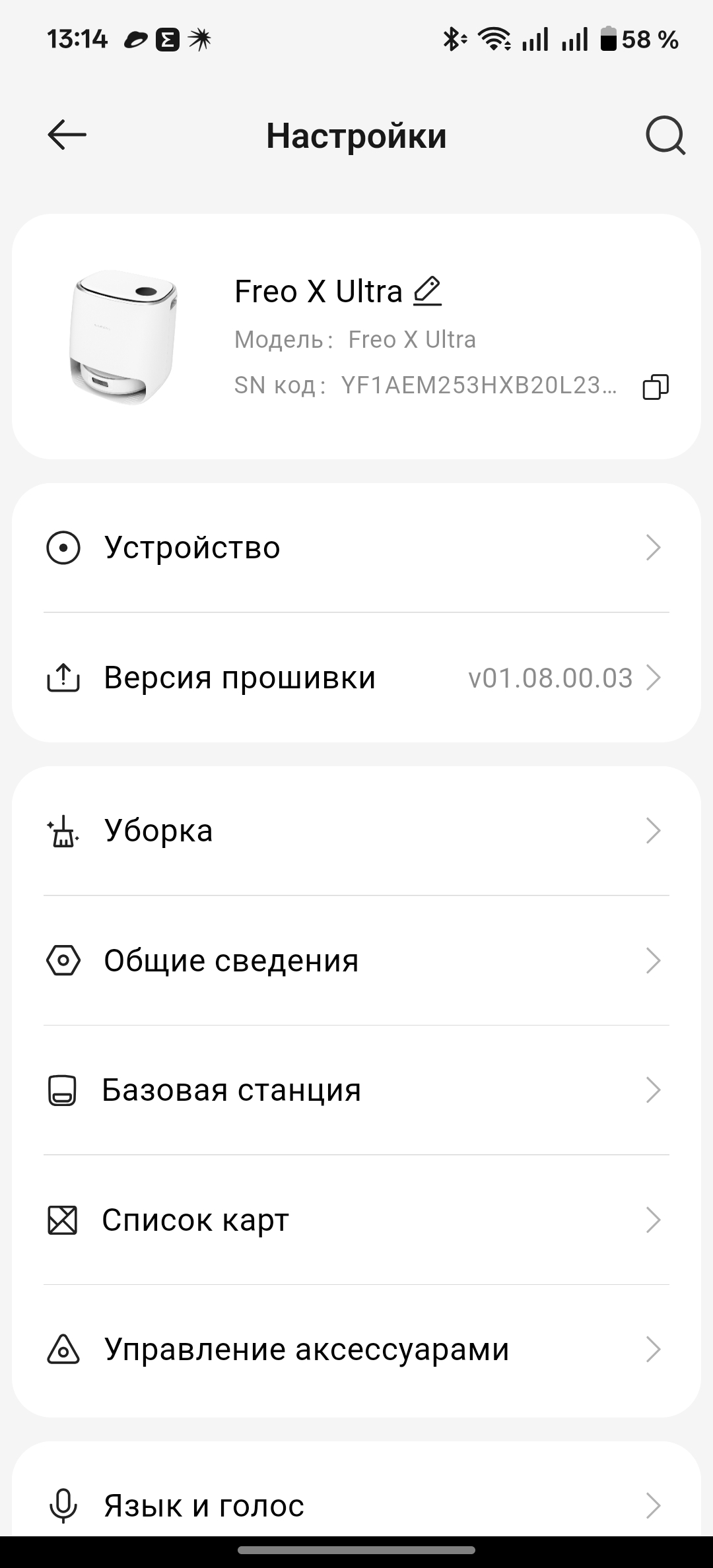Open Базовая станция settings
Screen dimensions: 713x1568
coord(356,1090)
